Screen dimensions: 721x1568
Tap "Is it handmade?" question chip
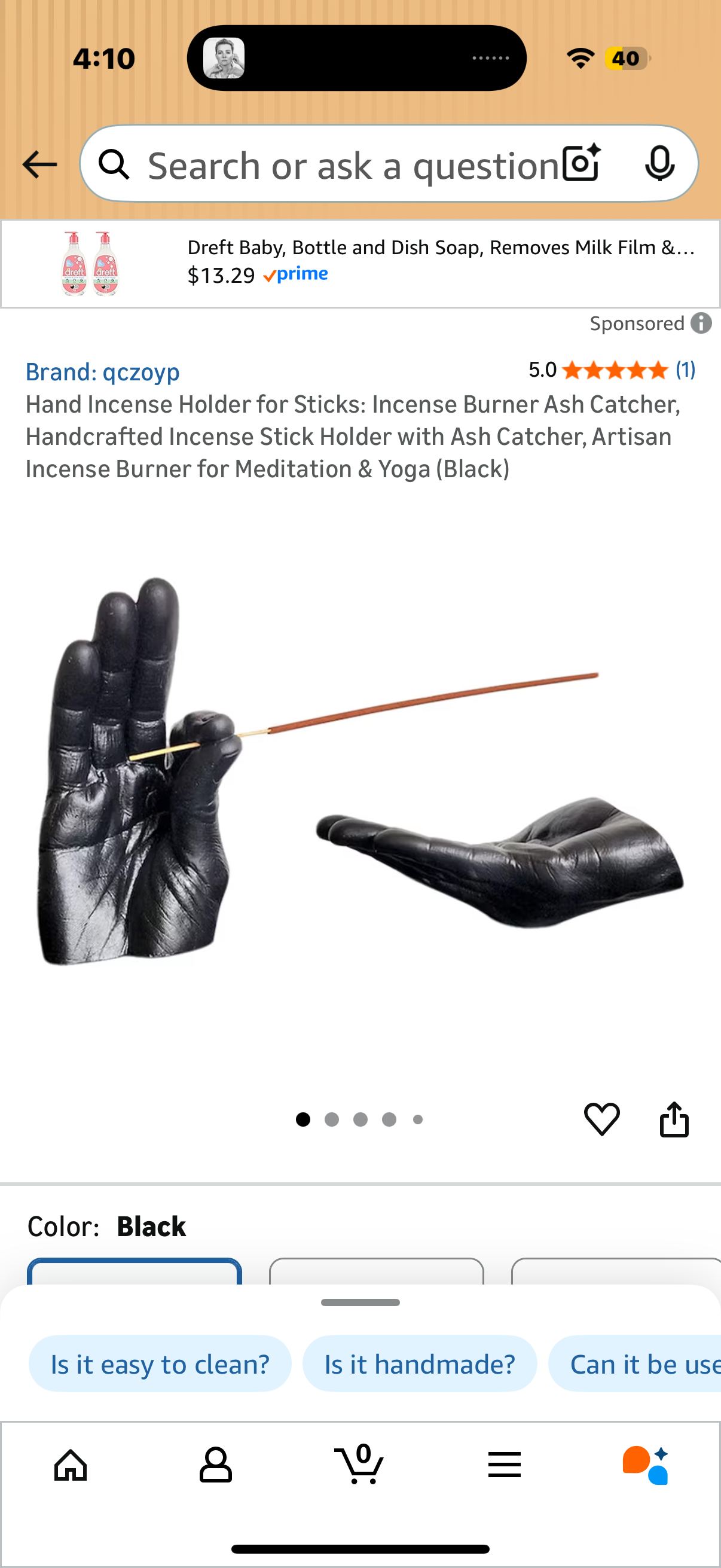(x=420, y=1363)
